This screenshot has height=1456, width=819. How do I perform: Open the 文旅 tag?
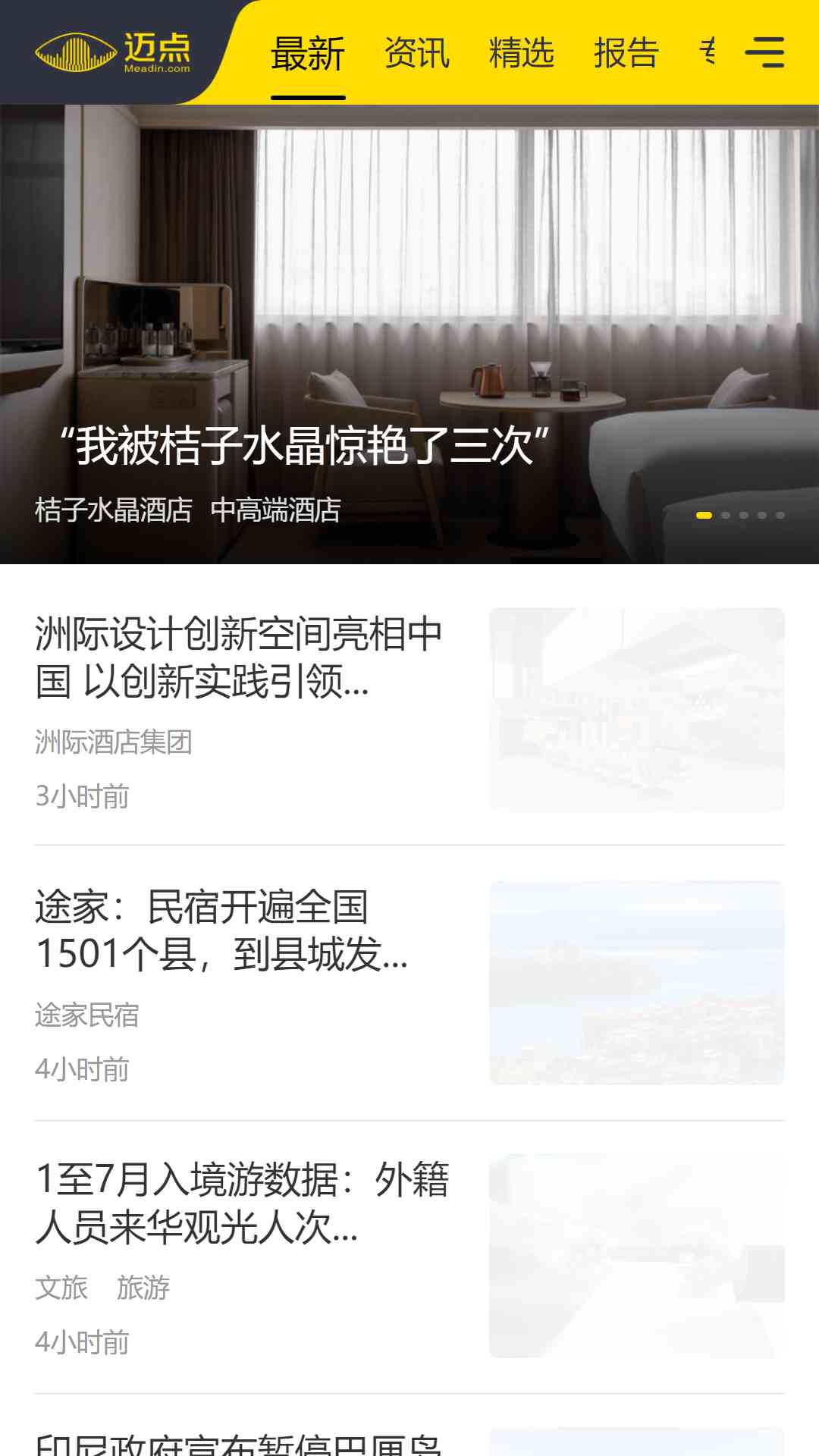61,1288
